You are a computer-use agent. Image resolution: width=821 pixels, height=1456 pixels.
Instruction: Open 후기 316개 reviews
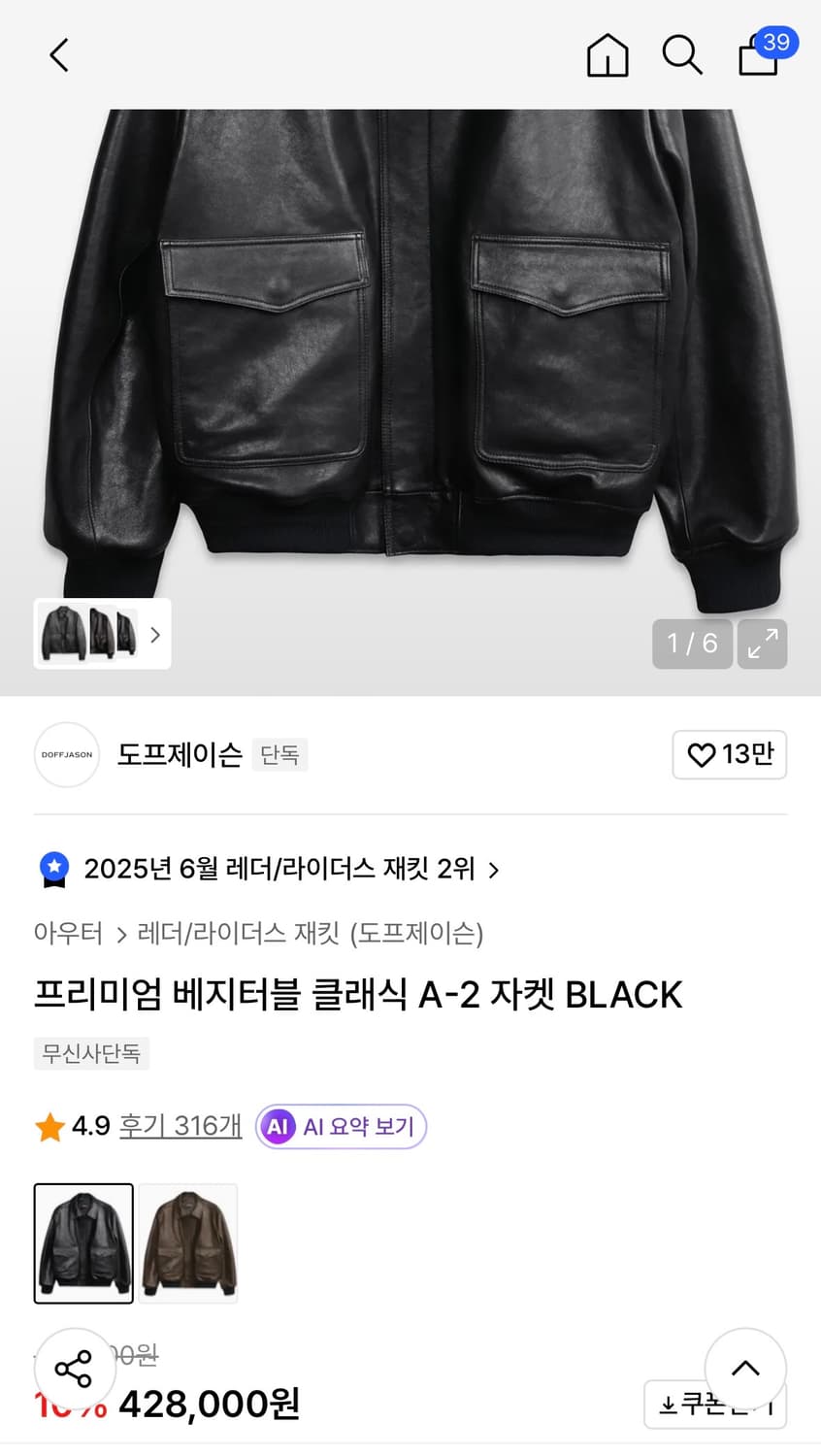(181, 1126)
